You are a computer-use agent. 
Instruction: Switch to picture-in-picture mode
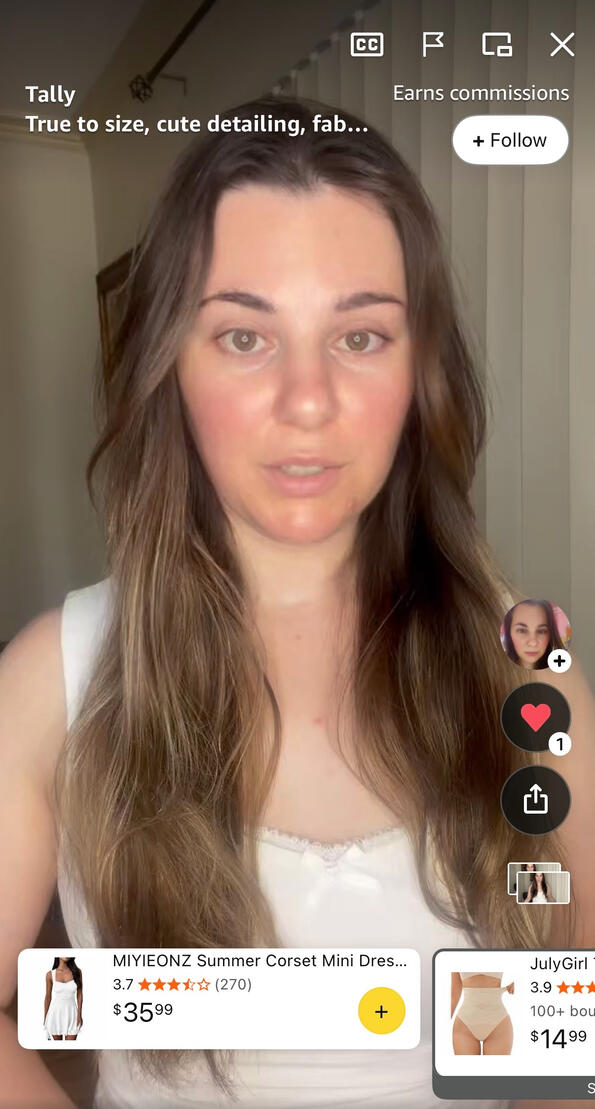[497, 45]
